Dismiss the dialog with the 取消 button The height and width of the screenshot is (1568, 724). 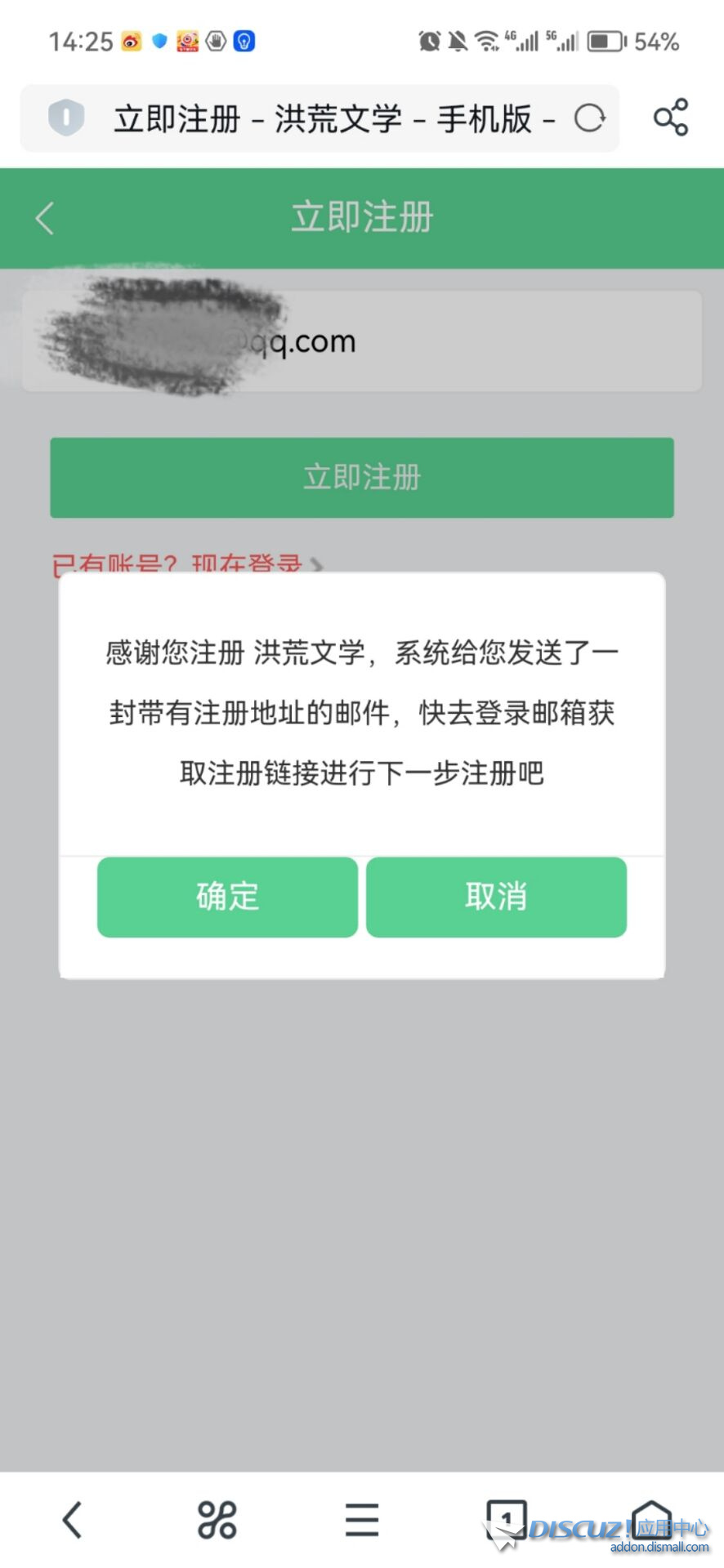click(x=496, y=896)
